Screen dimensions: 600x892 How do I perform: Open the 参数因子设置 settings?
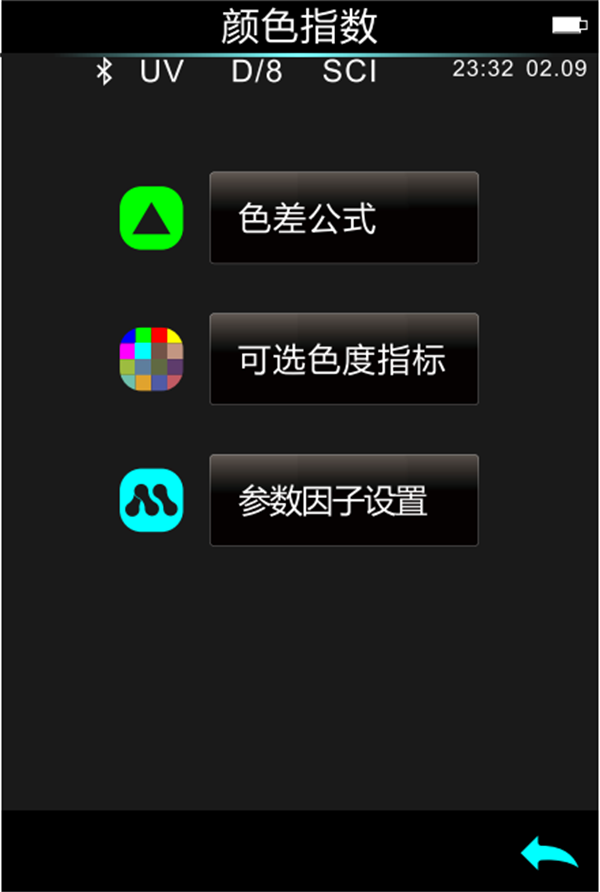coord(343,500)
